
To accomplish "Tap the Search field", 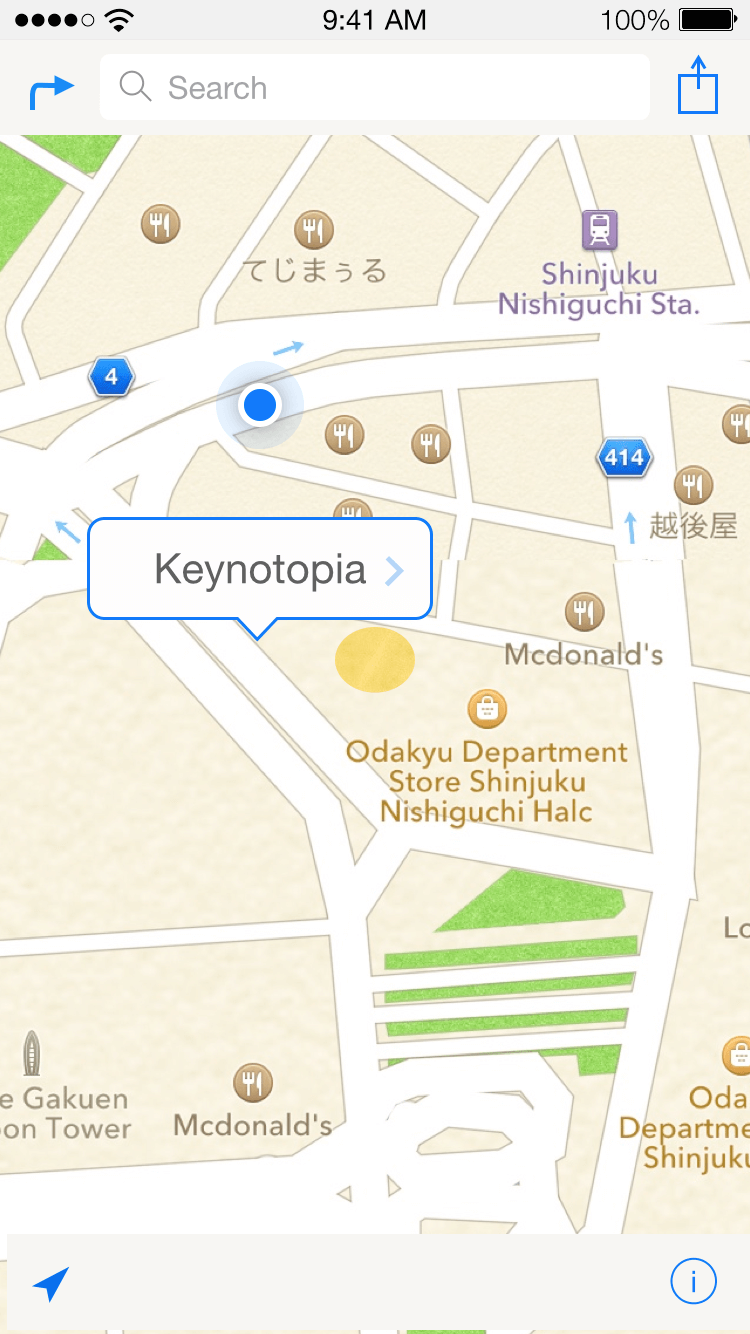I will tap(375, 88).
